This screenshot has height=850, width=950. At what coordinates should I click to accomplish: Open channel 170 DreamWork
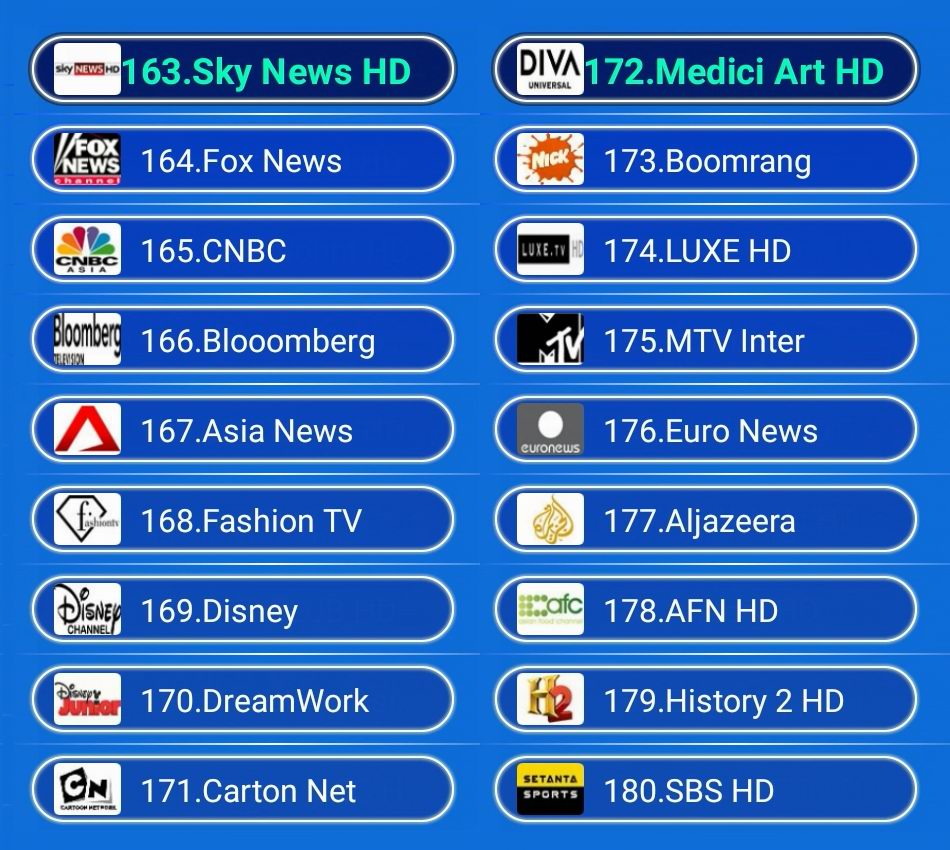[x=242, y=700]
